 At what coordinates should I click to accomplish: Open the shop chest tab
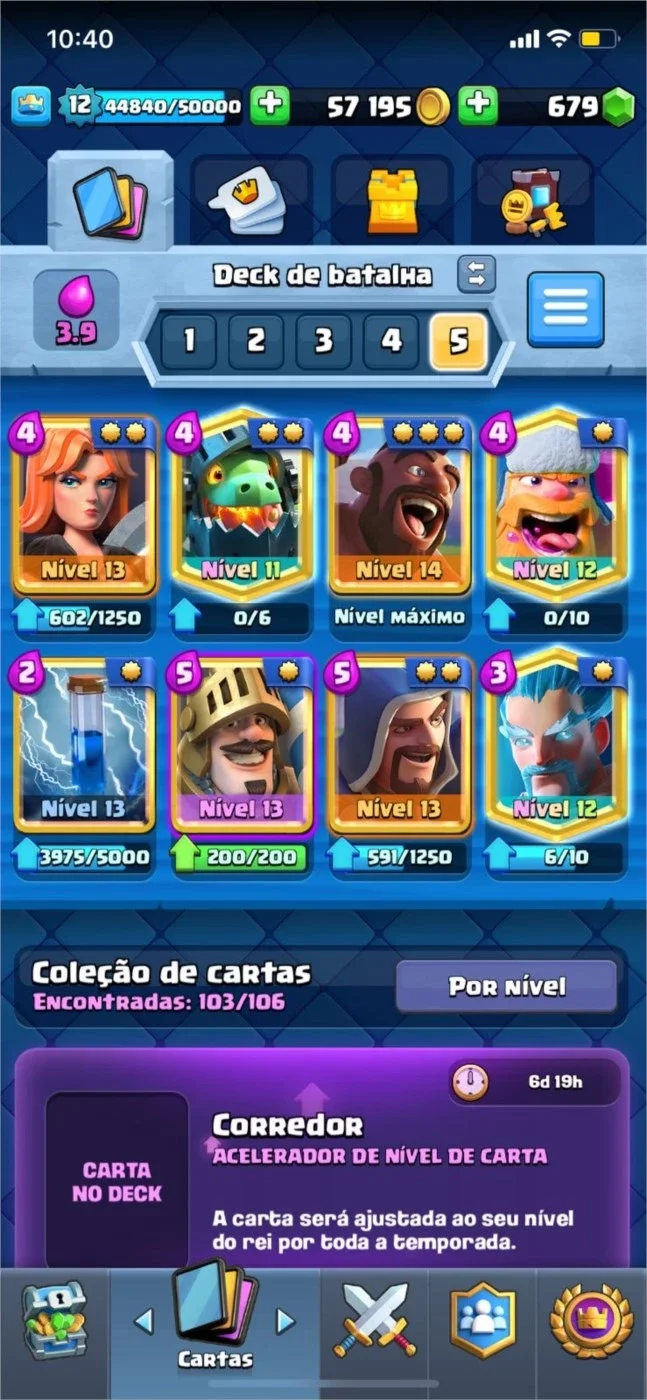click(53, 1321)
